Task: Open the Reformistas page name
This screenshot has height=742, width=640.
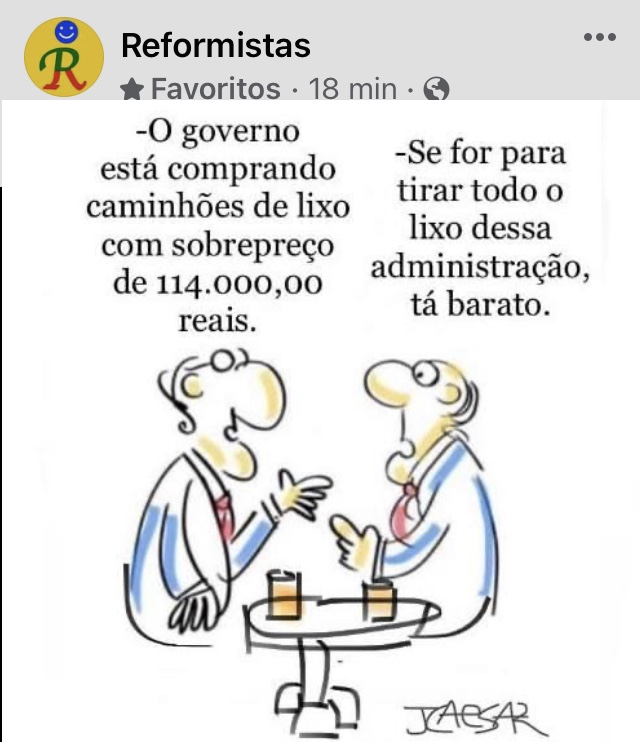Action: pos(215,44)
